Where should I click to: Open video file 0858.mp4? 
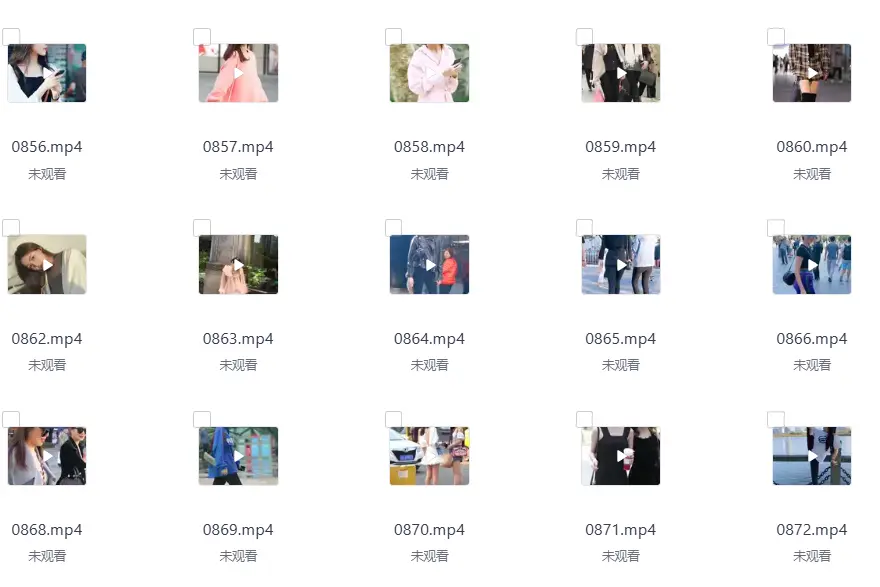(x=429, y=73)
